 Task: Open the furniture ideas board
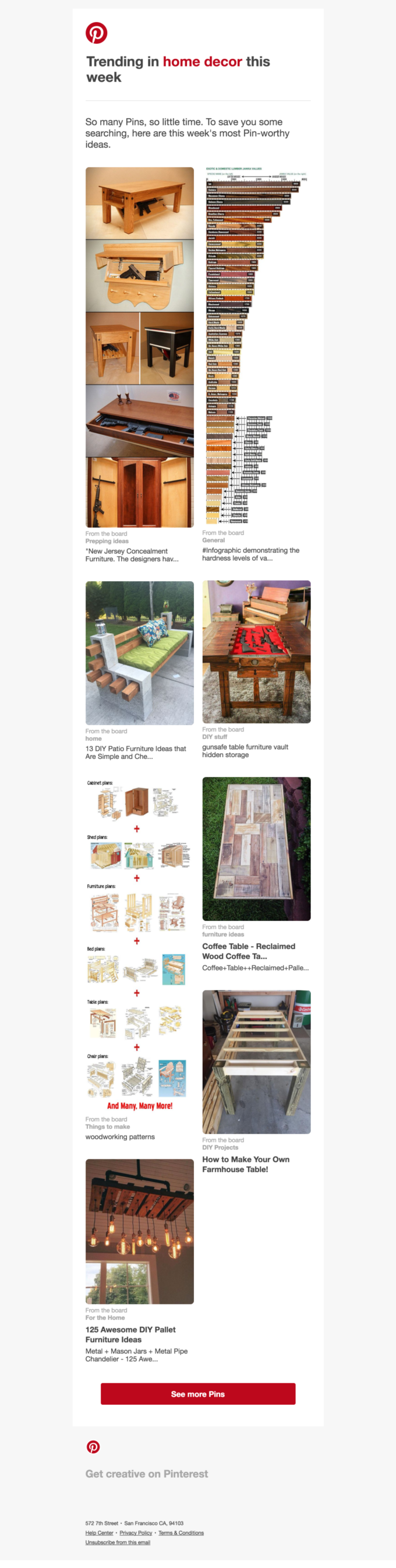pos(222,934)
